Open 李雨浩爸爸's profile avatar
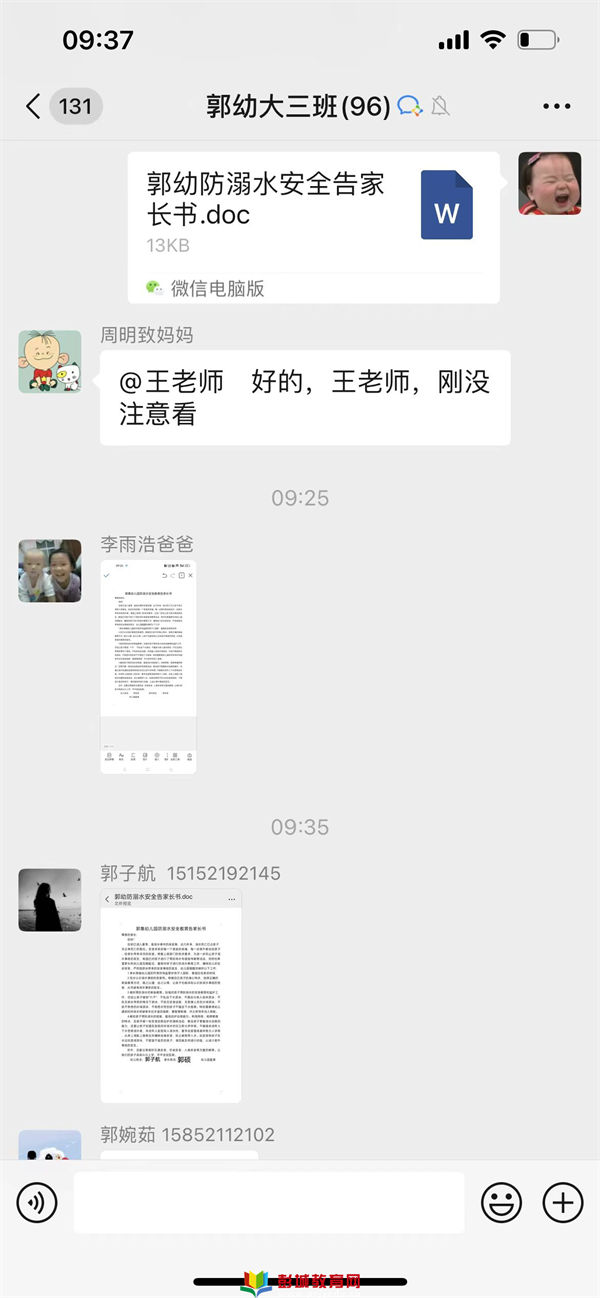The image size is (600, 1298). pos(50,571)
